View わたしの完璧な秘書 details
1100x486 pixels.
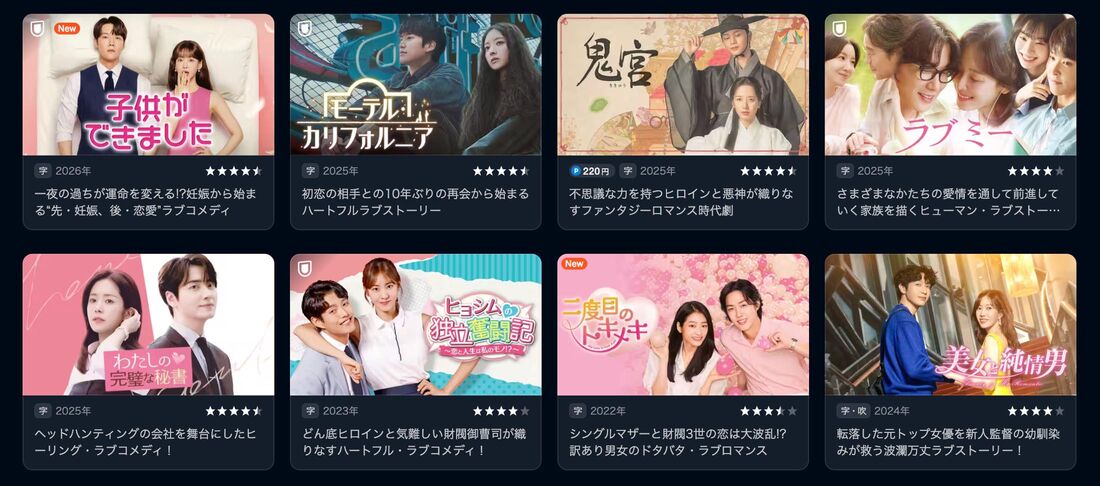point(148,325)
